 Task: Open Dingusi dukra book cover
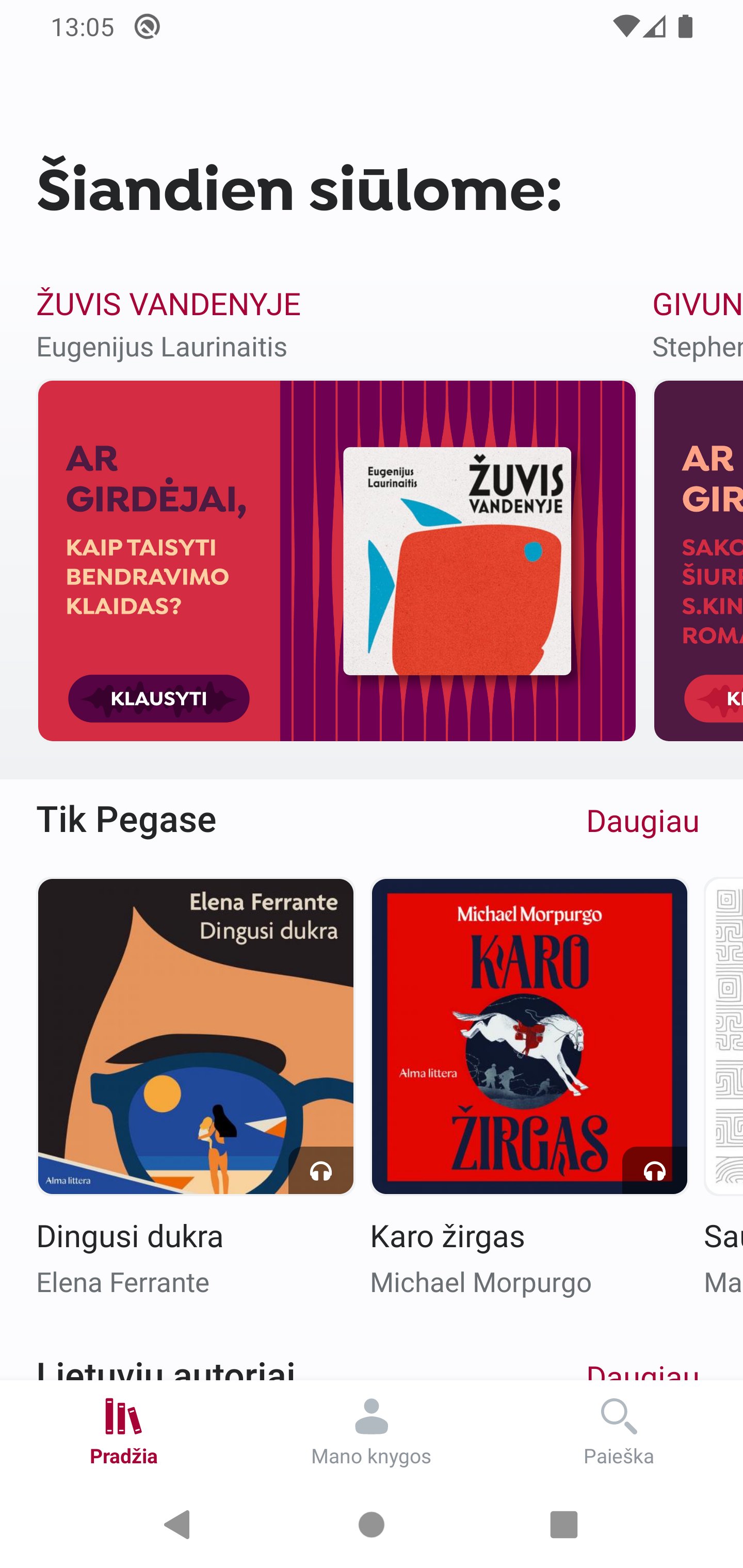(196, 1036)
